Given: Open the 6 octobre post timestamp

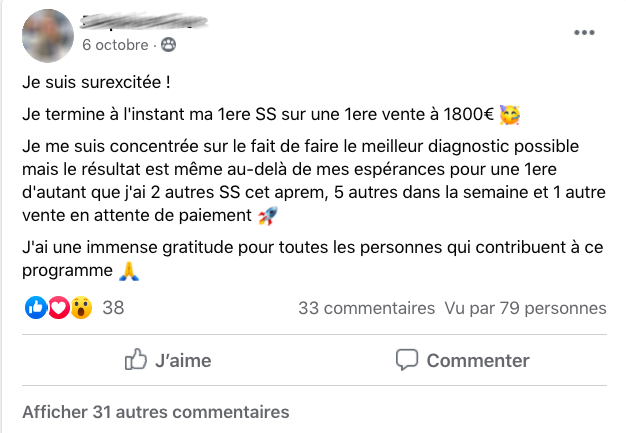Looking at the screenshot, I should coord(115,45).
